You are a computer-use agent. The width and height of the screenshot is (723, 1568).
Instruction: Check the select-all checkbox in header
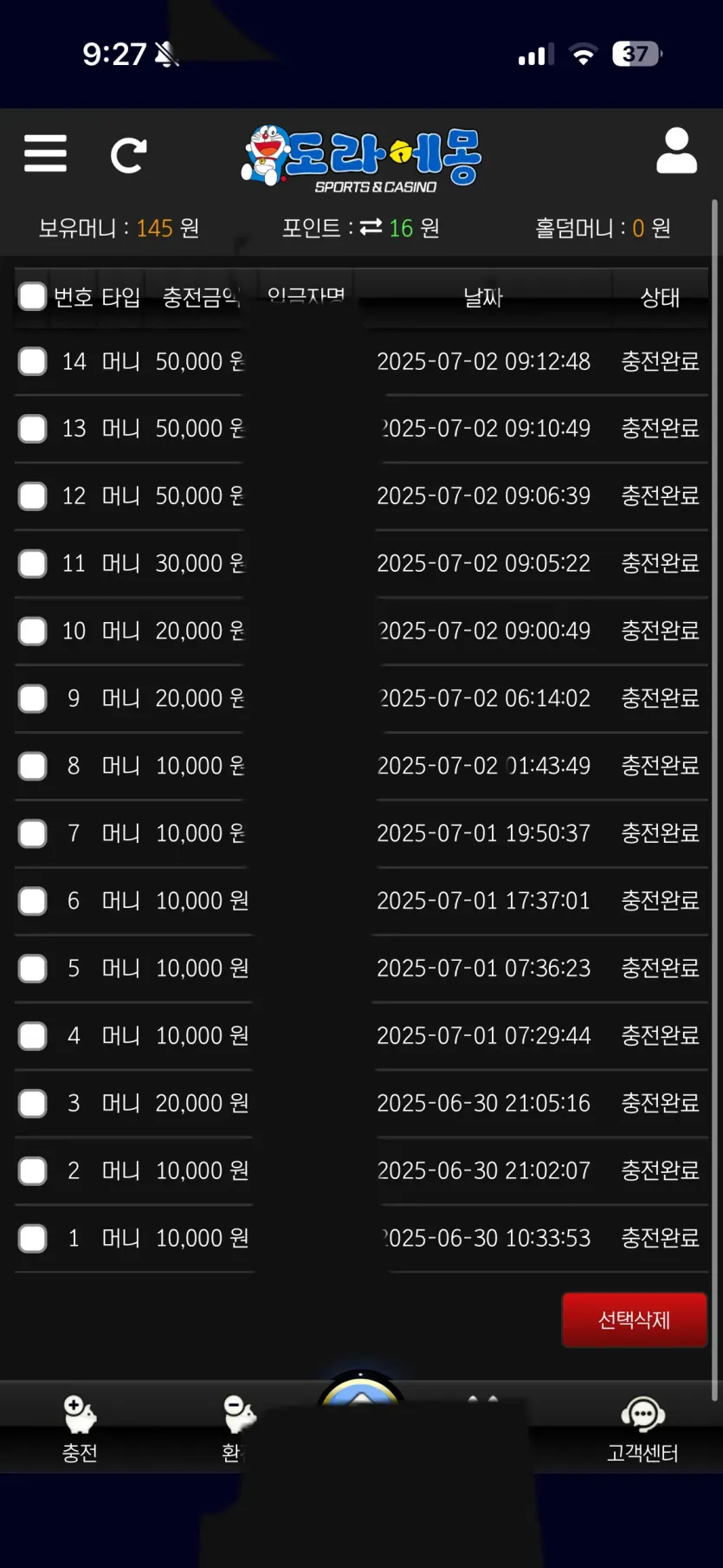pyautogui.click(x=32, y=296)
